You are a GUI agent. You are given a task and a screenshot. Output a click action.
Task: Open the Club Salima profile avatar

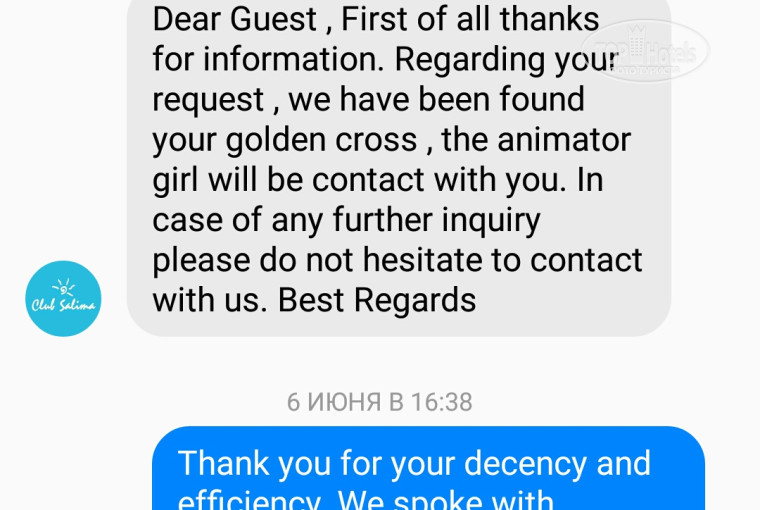63,298
